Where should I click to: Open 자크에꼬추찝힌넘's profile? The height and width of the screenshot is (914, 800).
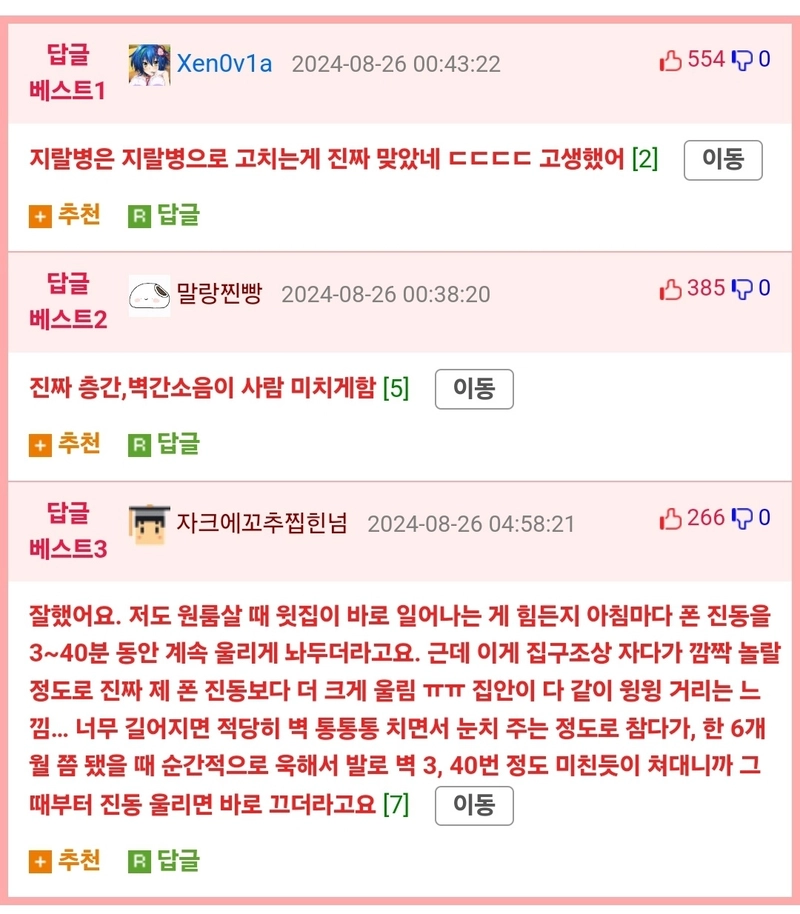click(261, 523)
